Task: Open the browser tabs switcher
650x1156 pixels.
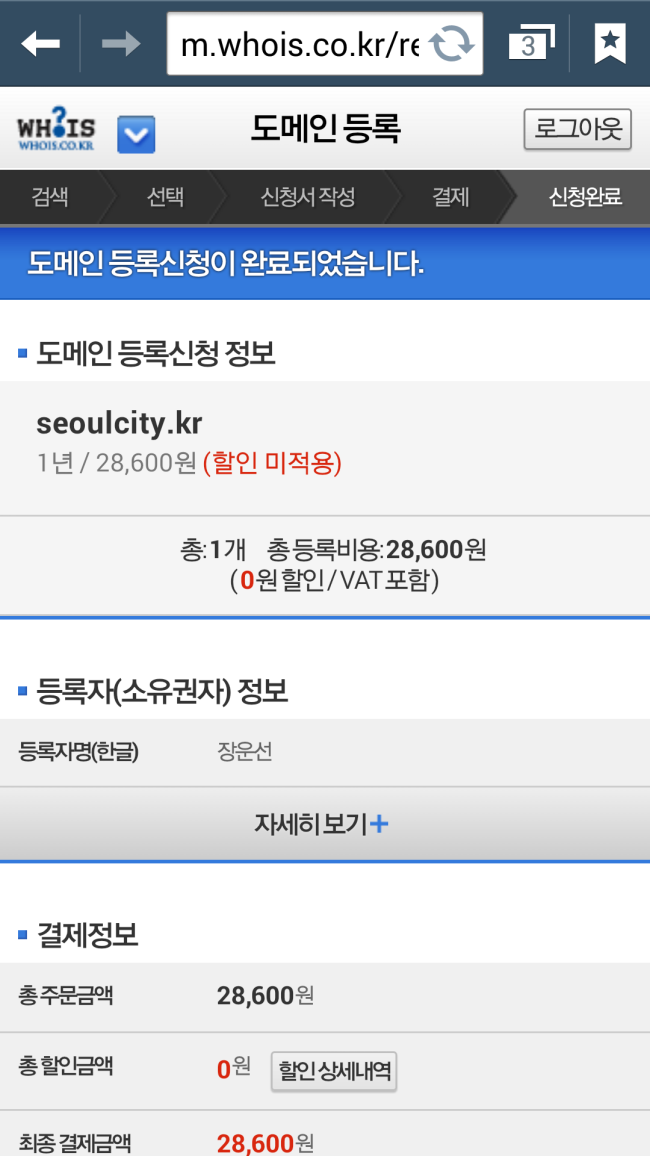Action: coord(530,44)
